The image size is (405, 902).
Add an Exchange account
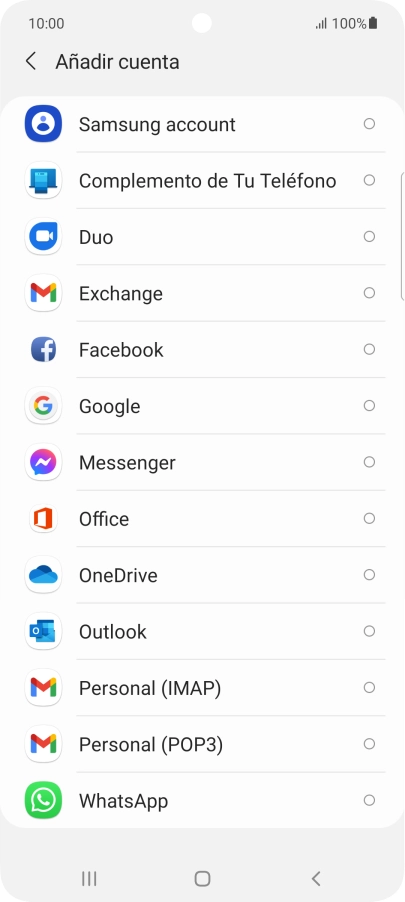pos(202,293)
